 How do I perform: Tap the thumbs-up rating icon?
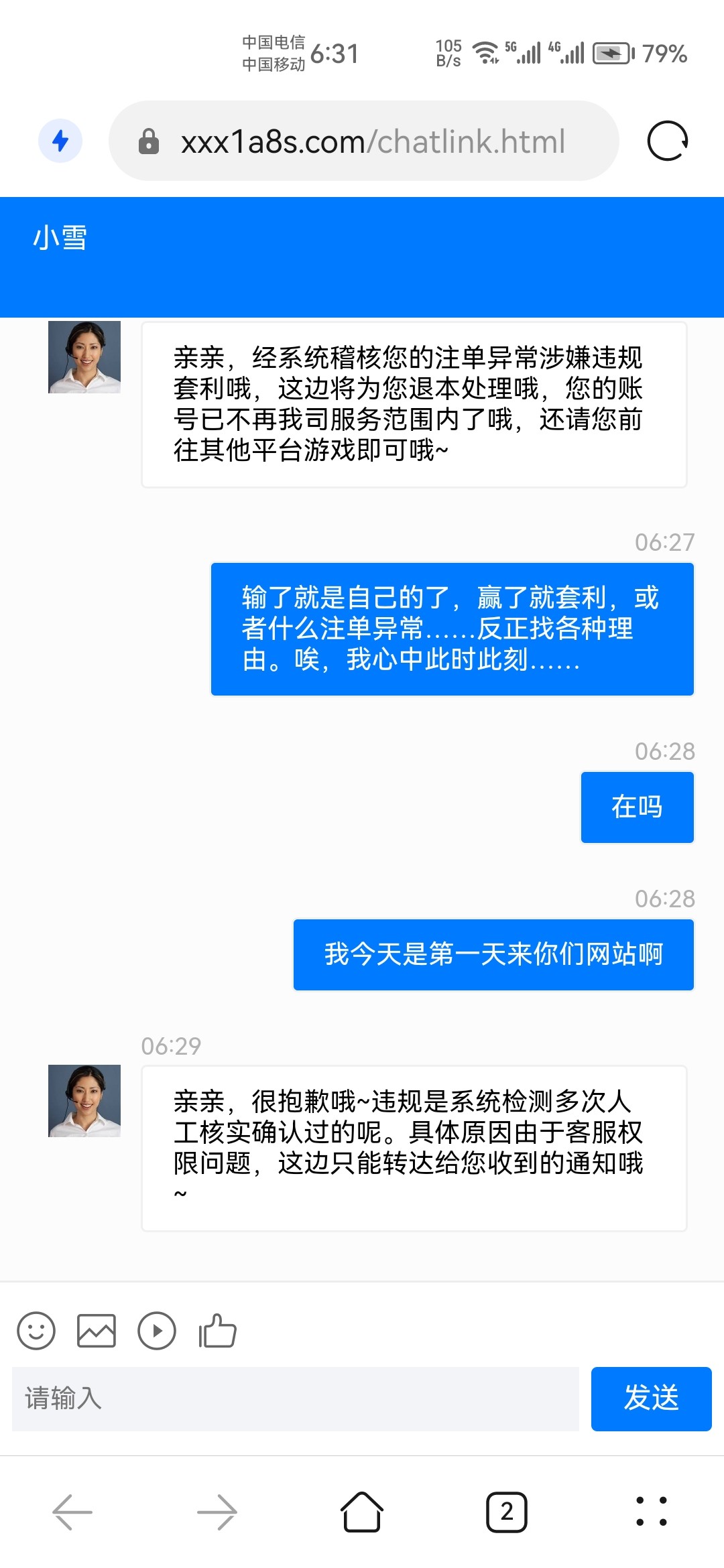click(218, 1330)
